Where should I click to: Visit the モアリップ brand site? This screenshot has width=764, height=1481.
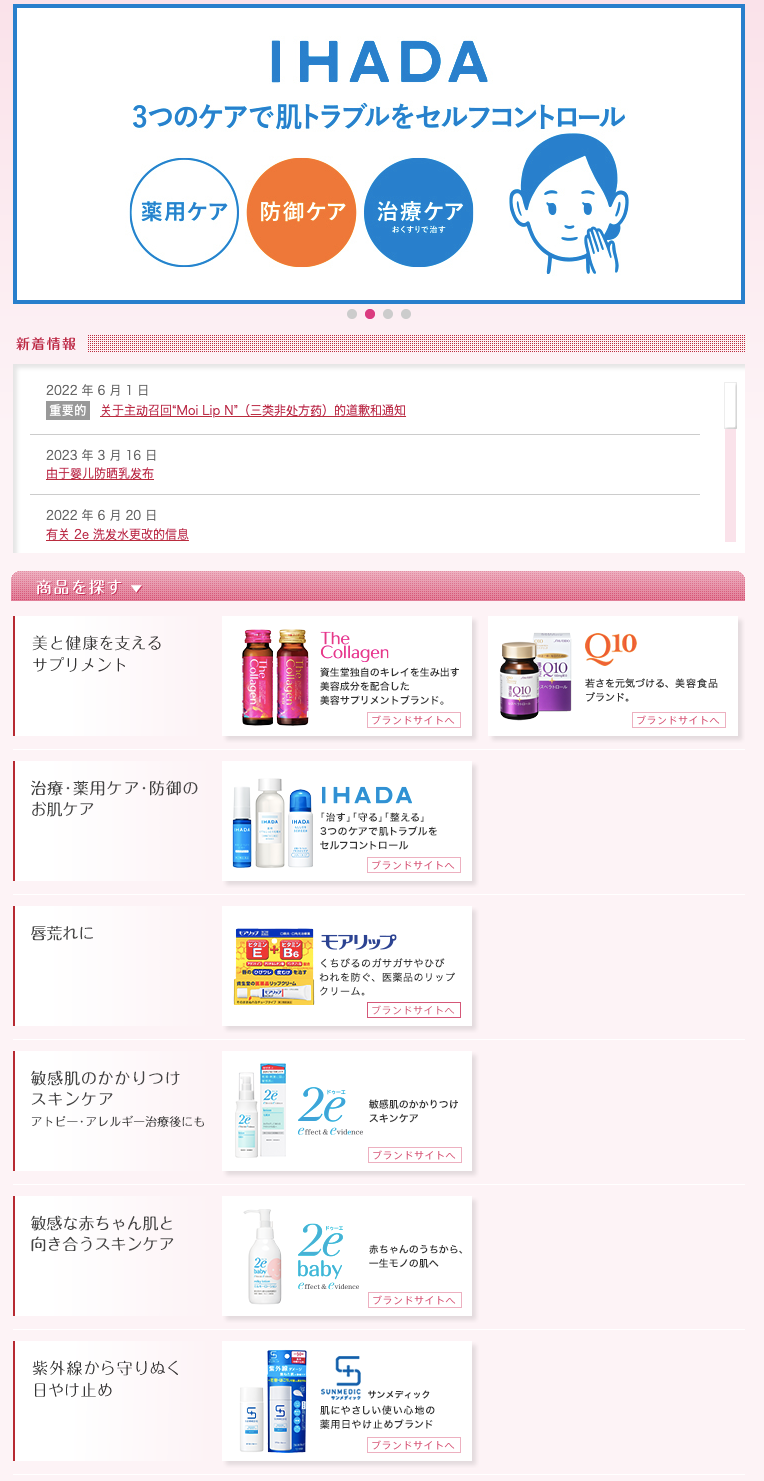coord(413,1010)
